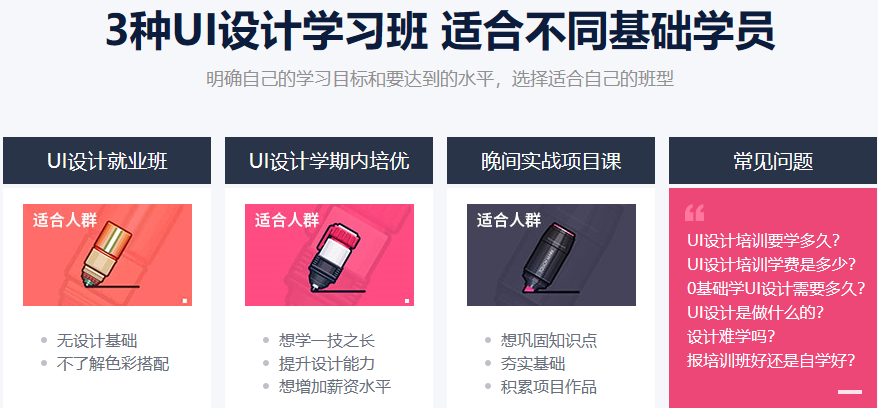Open question 报培训班好还是自学好?
This screenshot has width=878, height=408.
click(x=771, y=361)
